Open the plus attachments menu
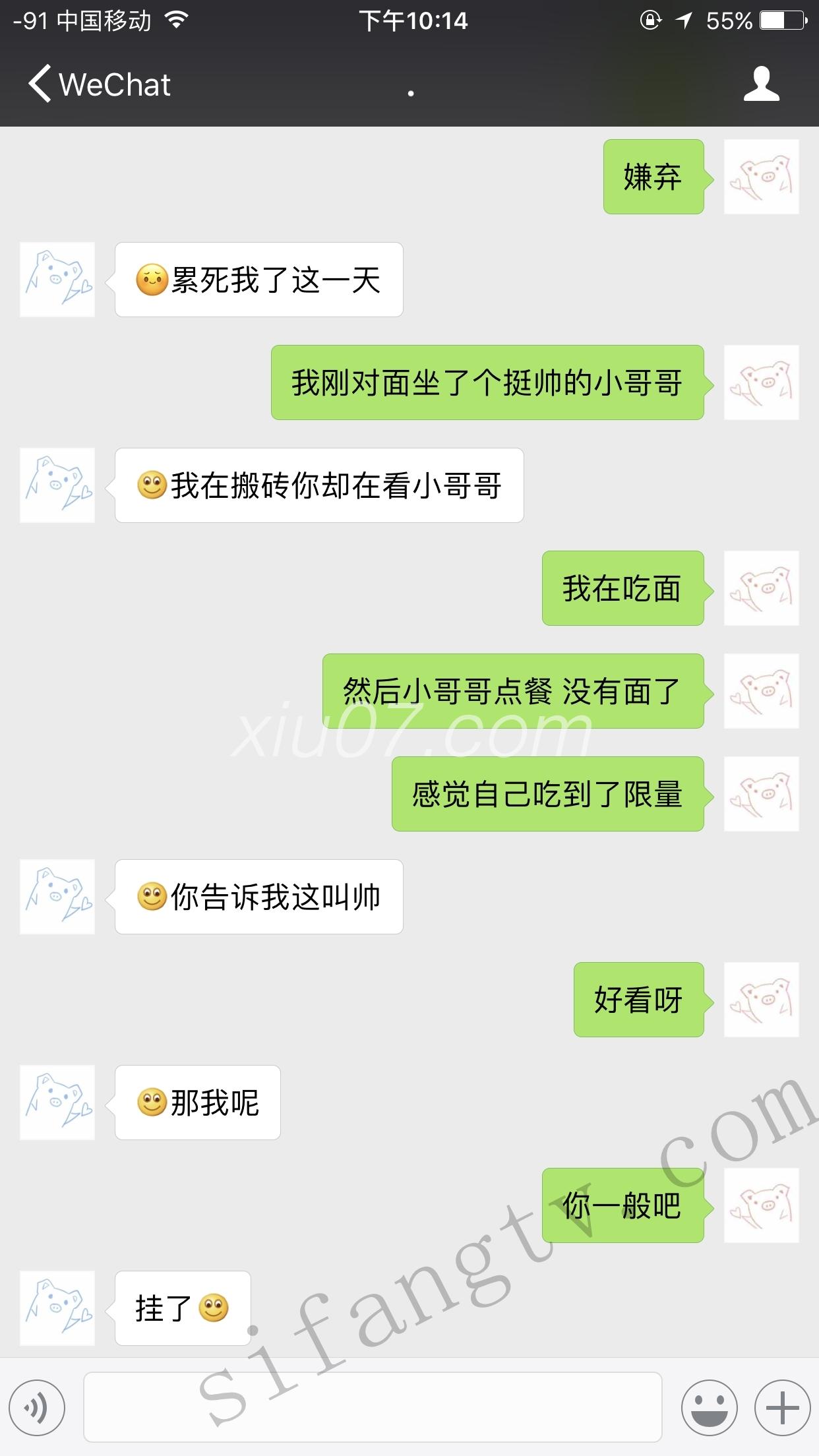Screen dimensions: 819x1456 (x=782, y=1408)
